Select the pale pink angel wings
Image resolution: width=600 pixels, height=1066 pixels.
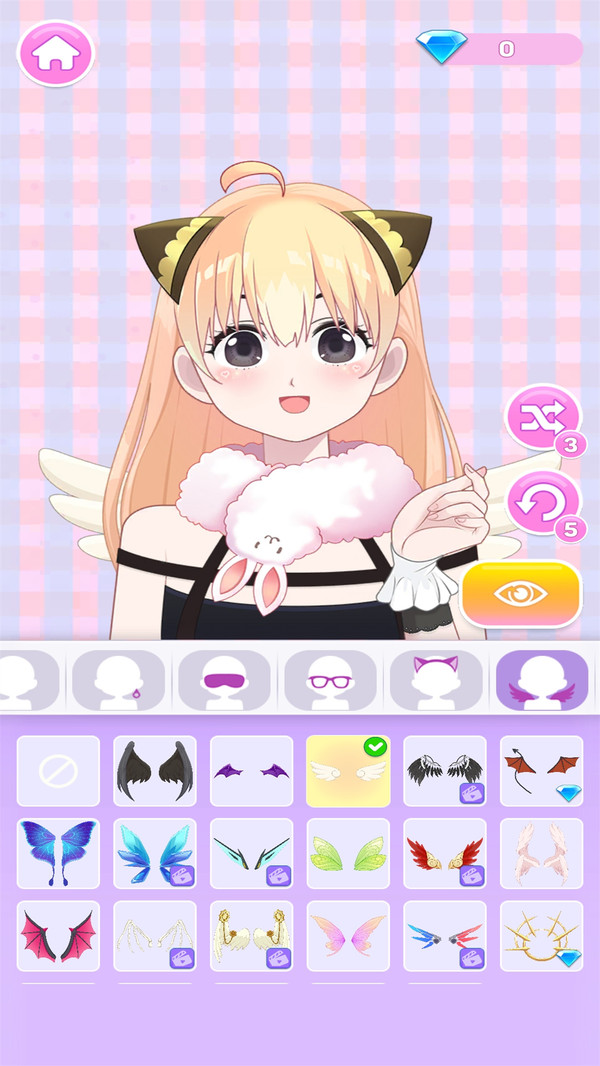pyautogui.click(x=541, y=853)
